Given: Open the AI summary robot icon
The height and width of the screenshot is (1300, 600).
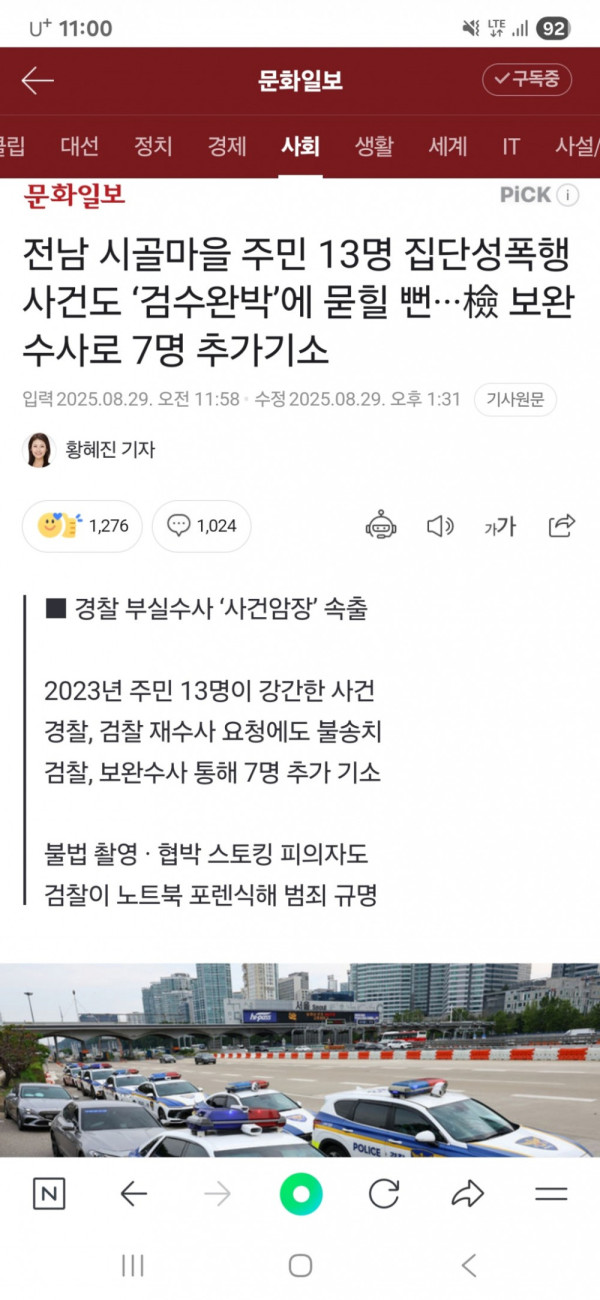Looking at the screenshot, I should click(381, 525).
